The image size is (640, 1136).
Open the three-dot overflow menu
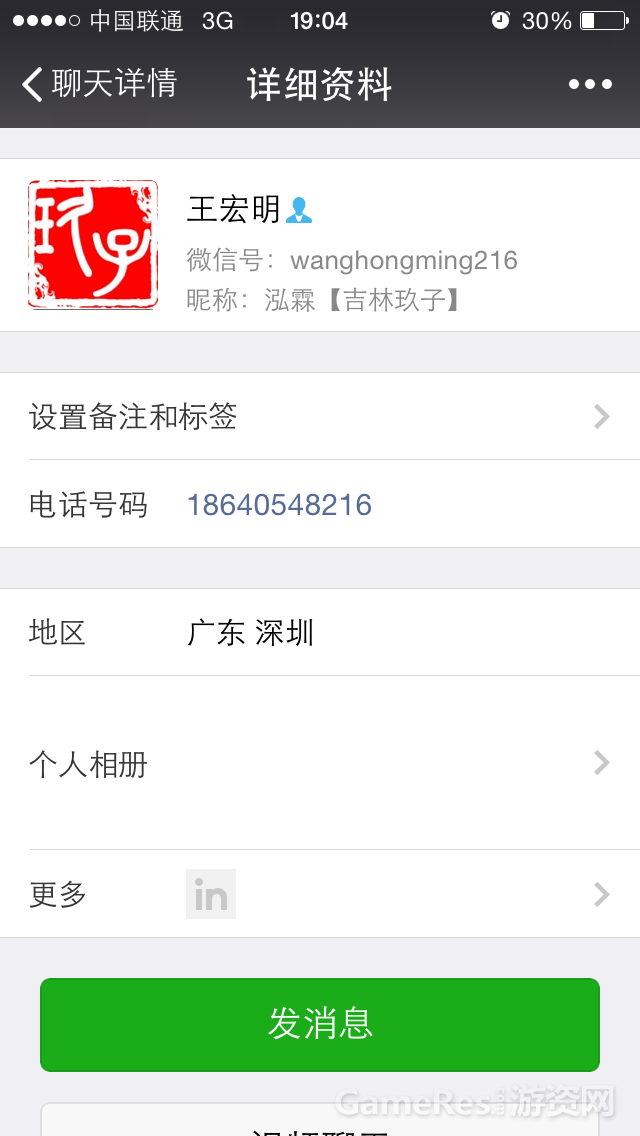tap(590, 84)
